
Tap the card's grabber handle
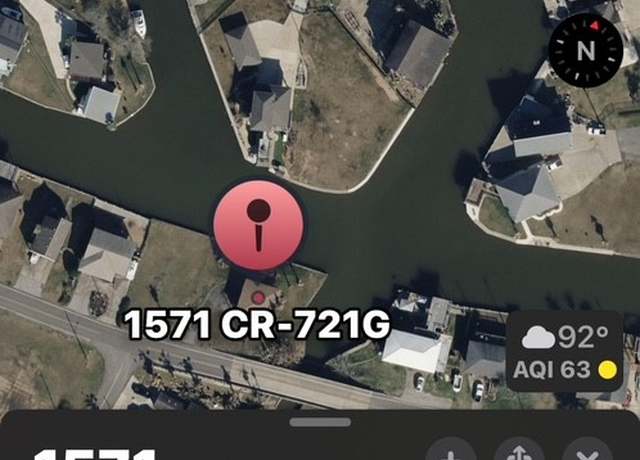click(x=320, y=422)
